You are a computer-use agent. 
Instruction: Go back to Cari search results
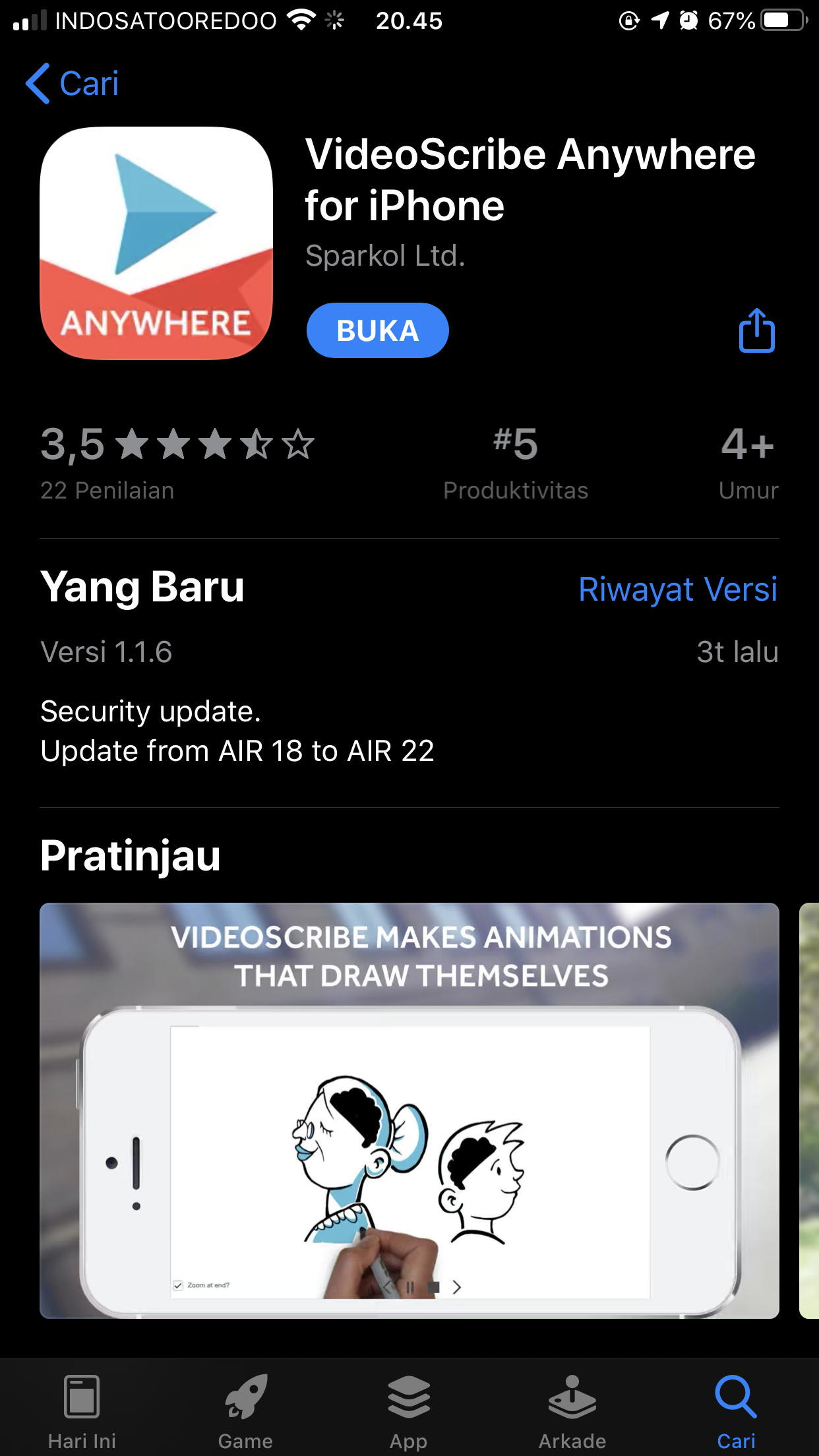pos(73,84)
